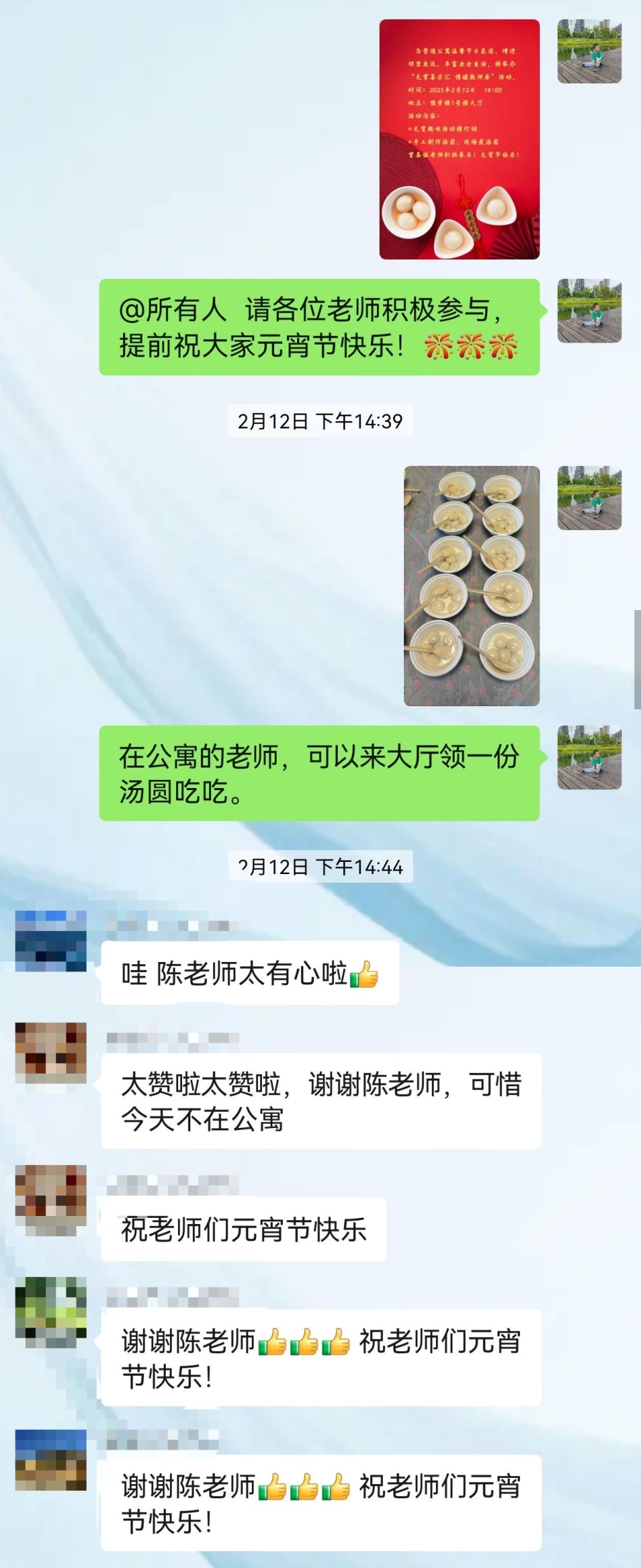This screenshot has width=641, height=1568.
Task: Open the red Lantern Festival poster image
Action: click(x=459, y=139)
